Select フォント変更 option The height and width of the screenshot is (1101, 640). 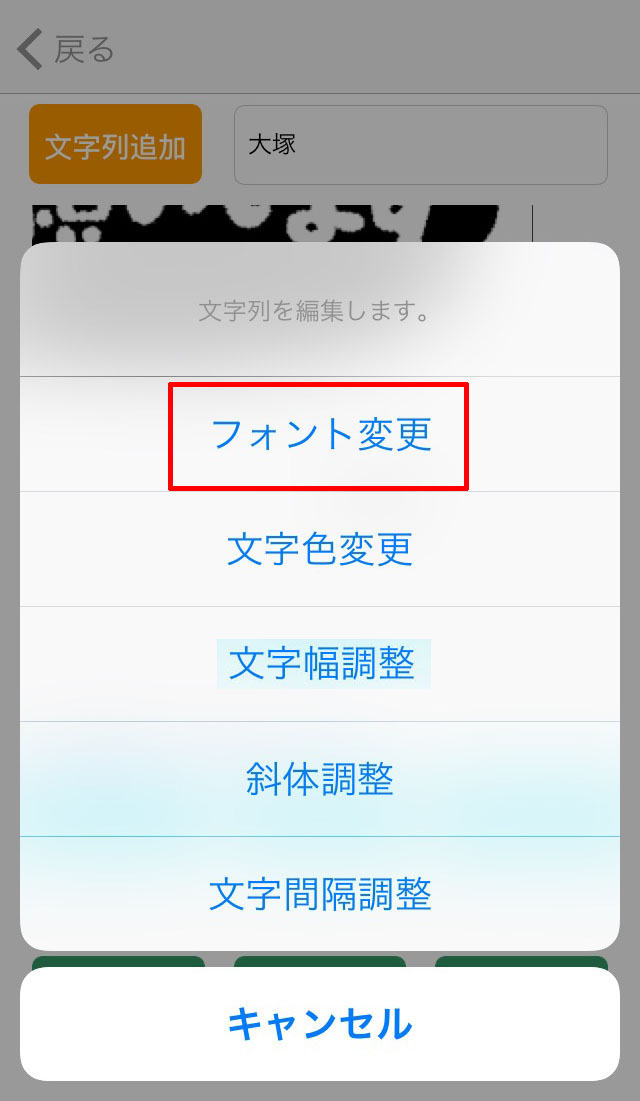[320, 435]
